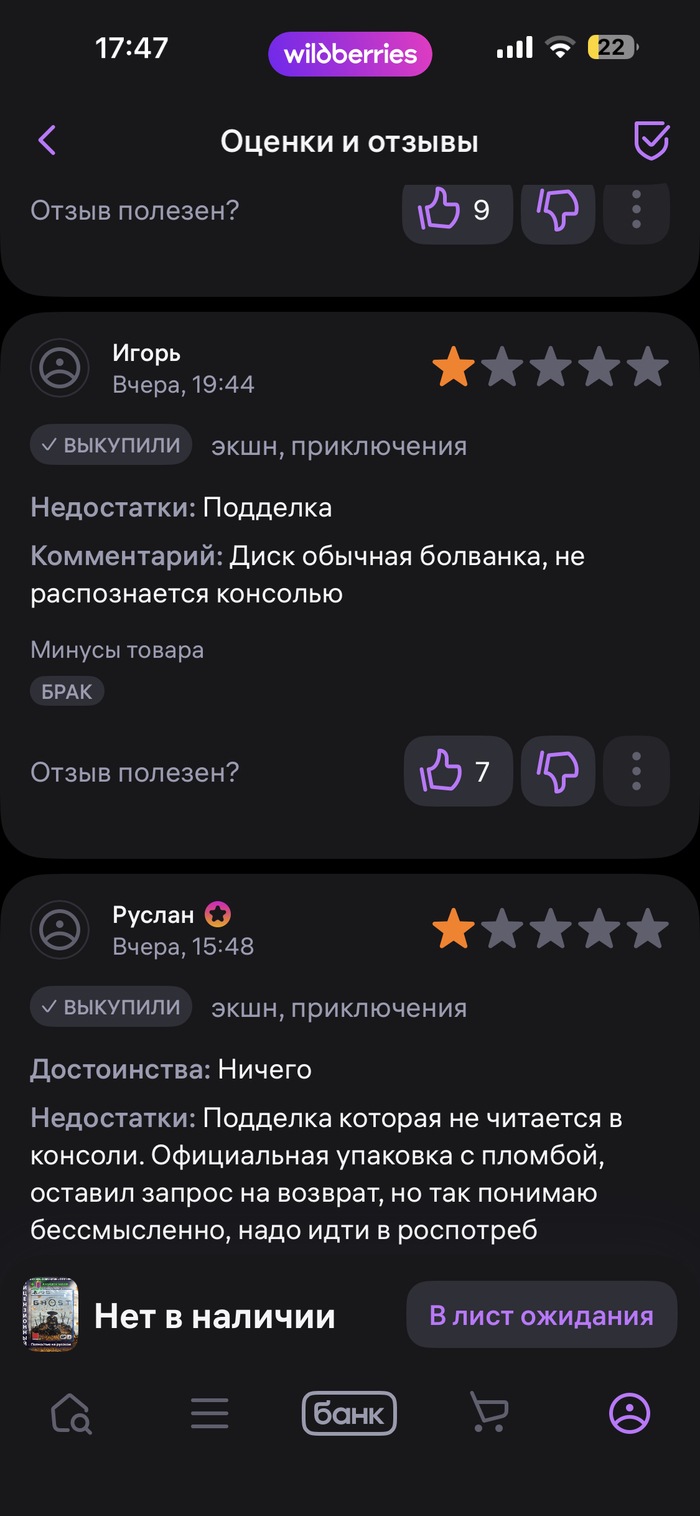Go back with the top-left arrow
The width and height of the screenshot is (700, 1516).
click(x=47, y=141)
